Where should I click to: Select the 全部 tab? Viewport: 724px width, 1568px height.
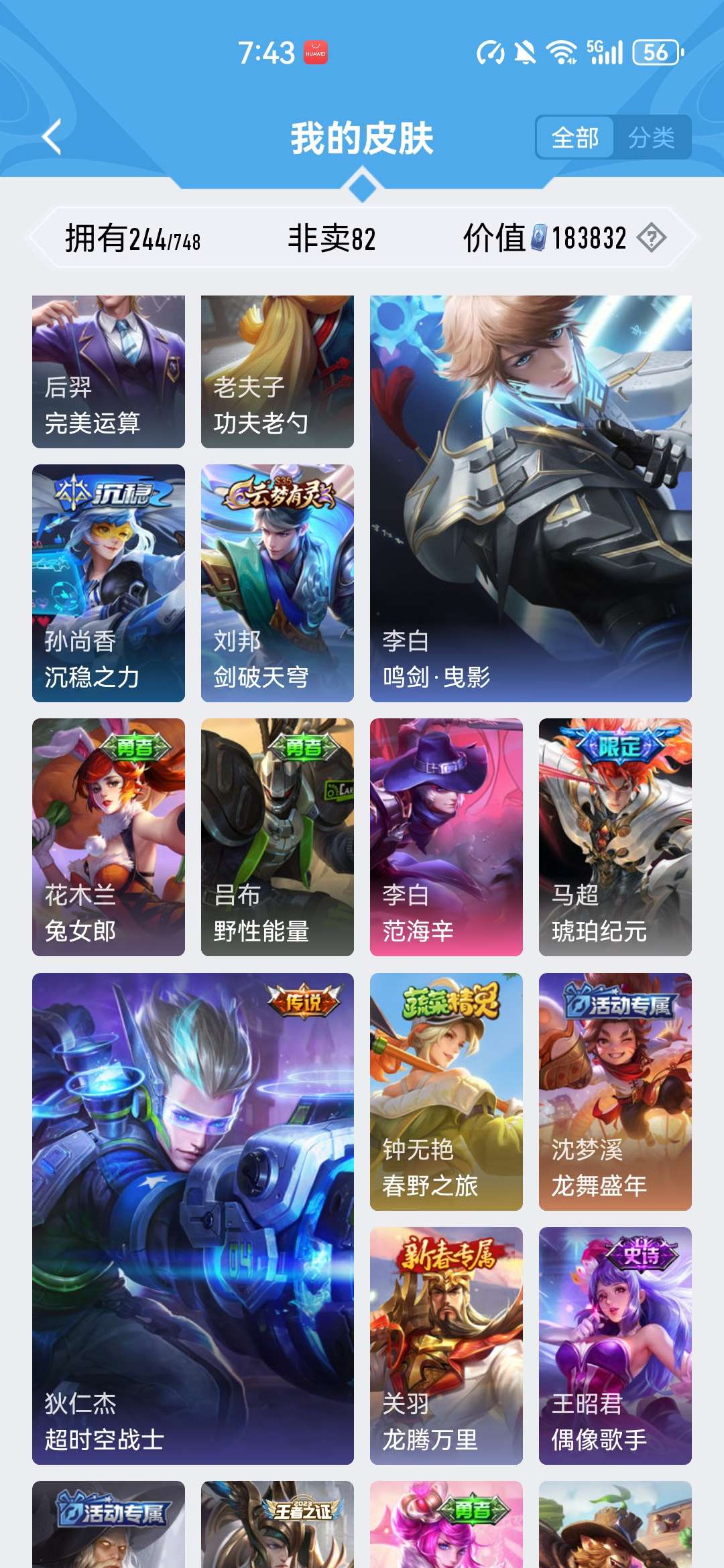(575, 138)
